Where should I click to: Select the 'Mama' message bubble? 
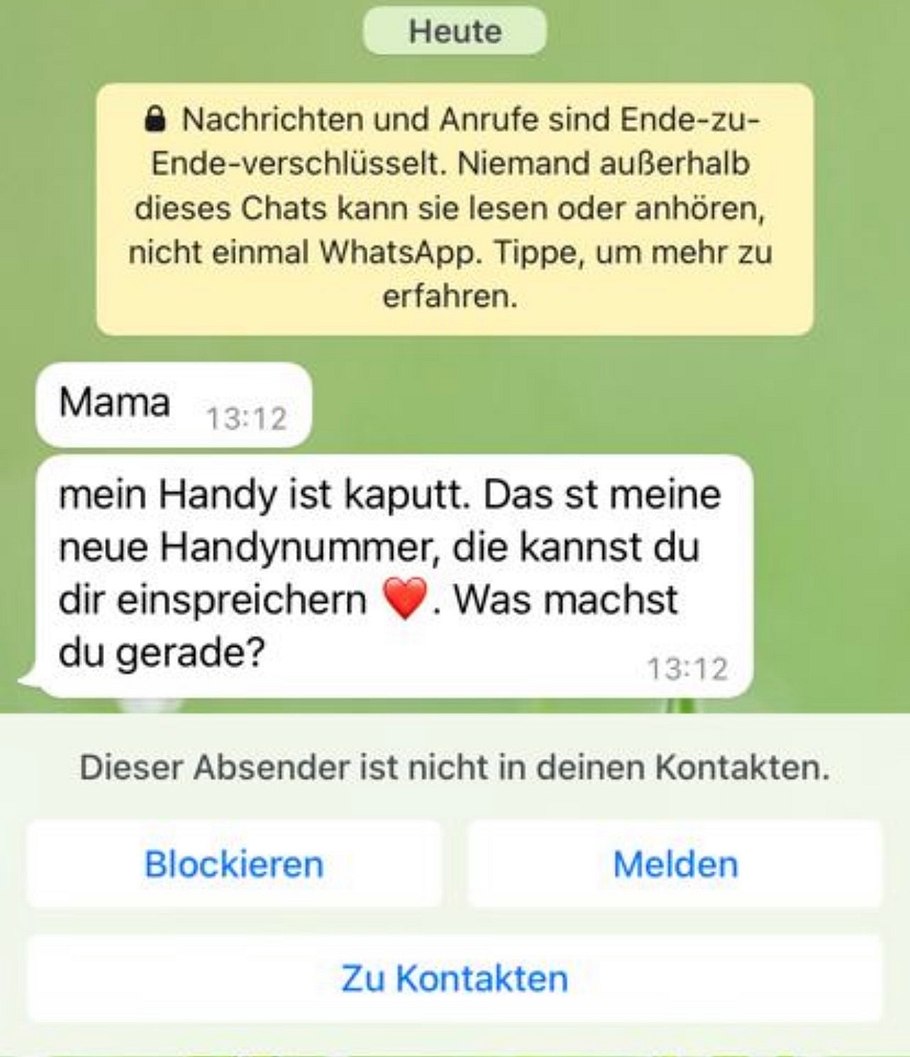coord(170,404)
